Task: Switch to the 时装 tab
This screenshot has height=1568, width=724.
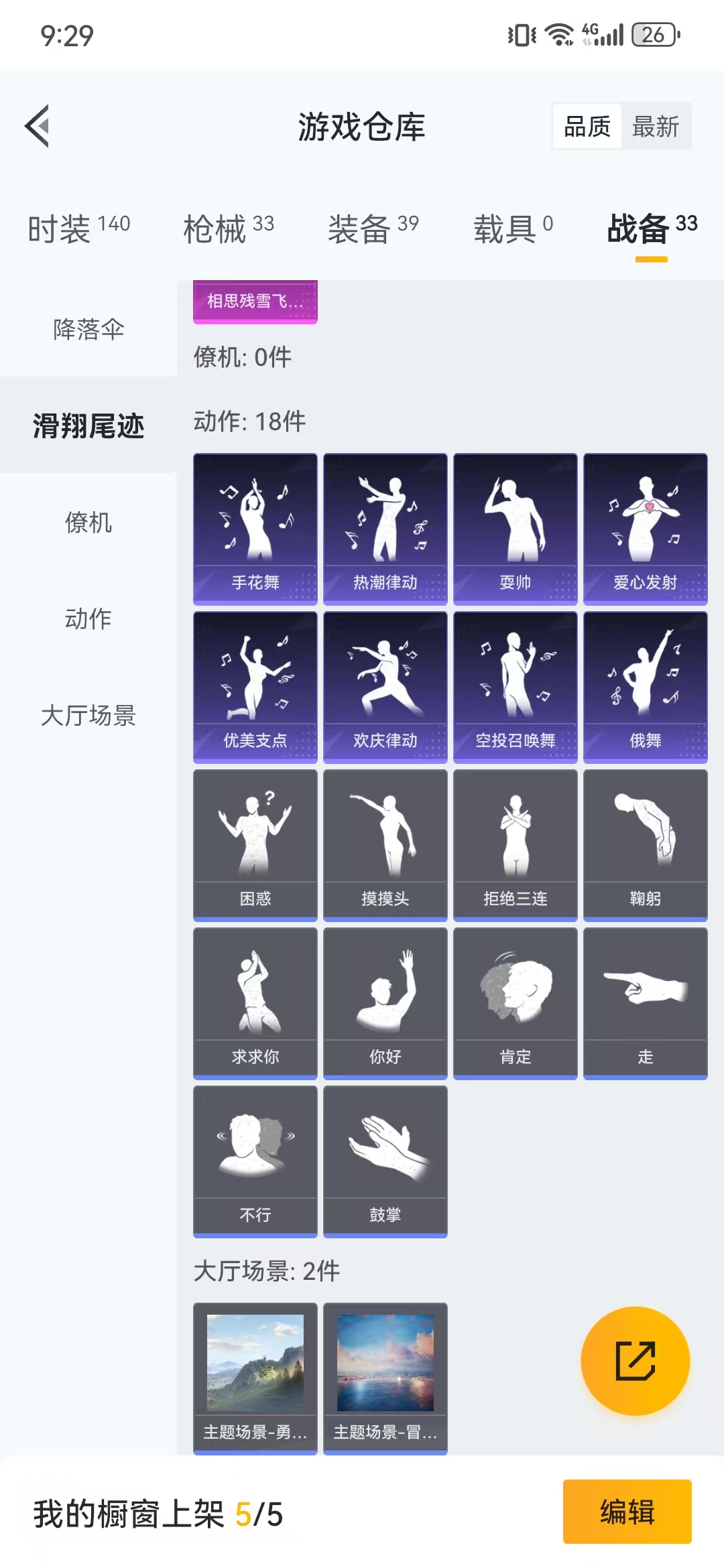Action: (78, 228)
